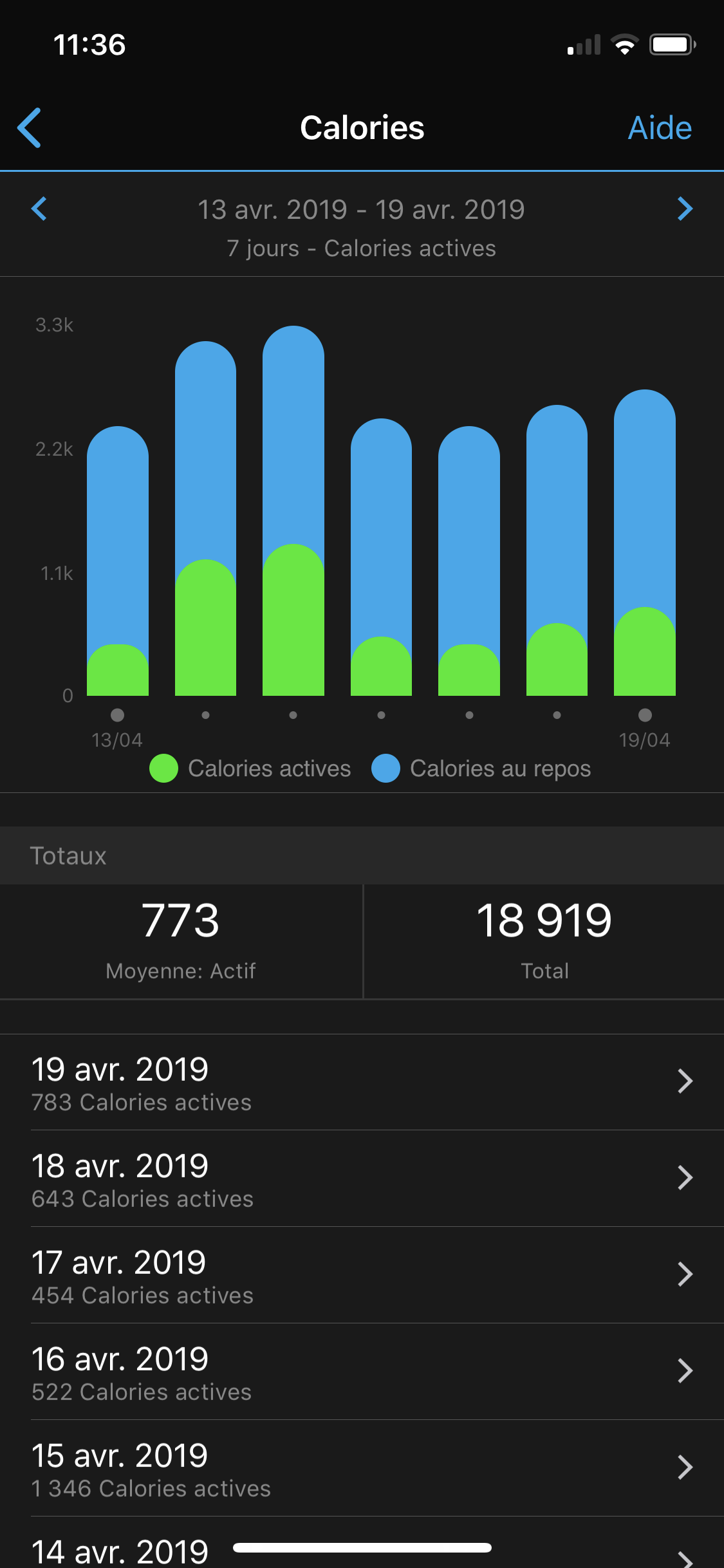This screenshot has width=724, height=1568.
Task: View the 17 avr. 2019 entry
Action: point(362,1275)
